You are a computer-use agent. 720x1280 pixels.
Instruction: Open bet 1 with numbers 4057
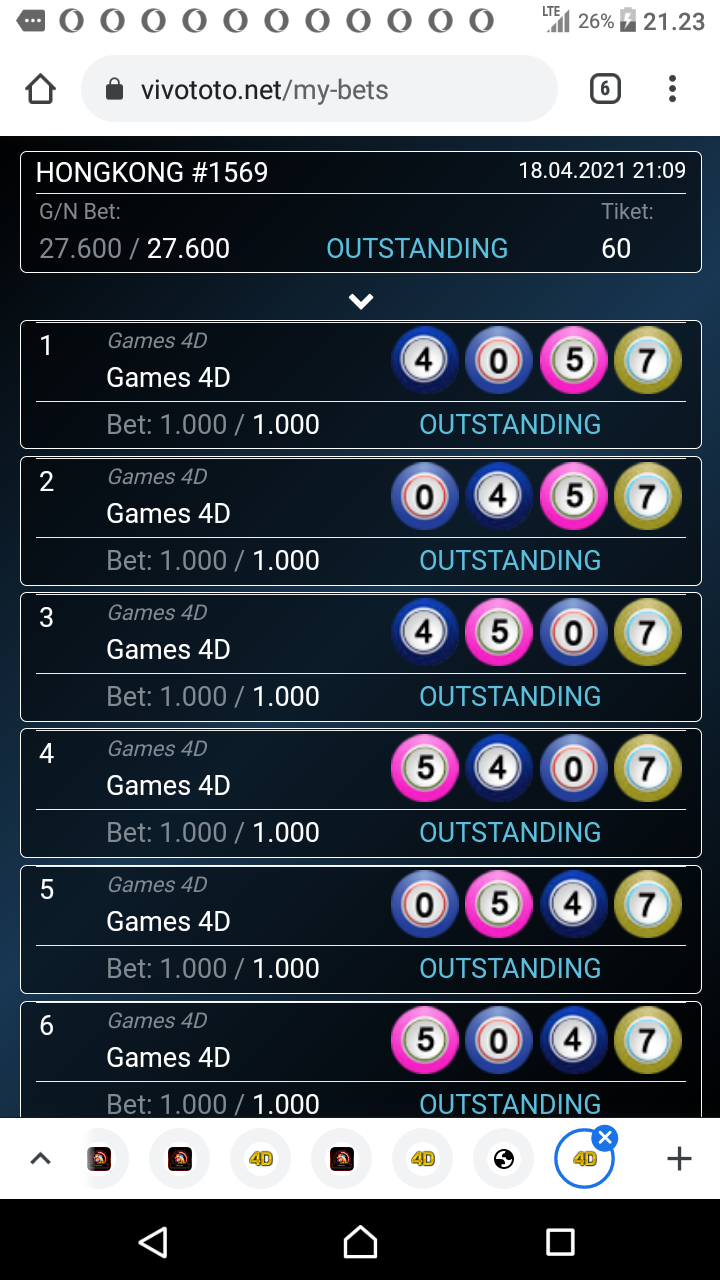(360, 384)
